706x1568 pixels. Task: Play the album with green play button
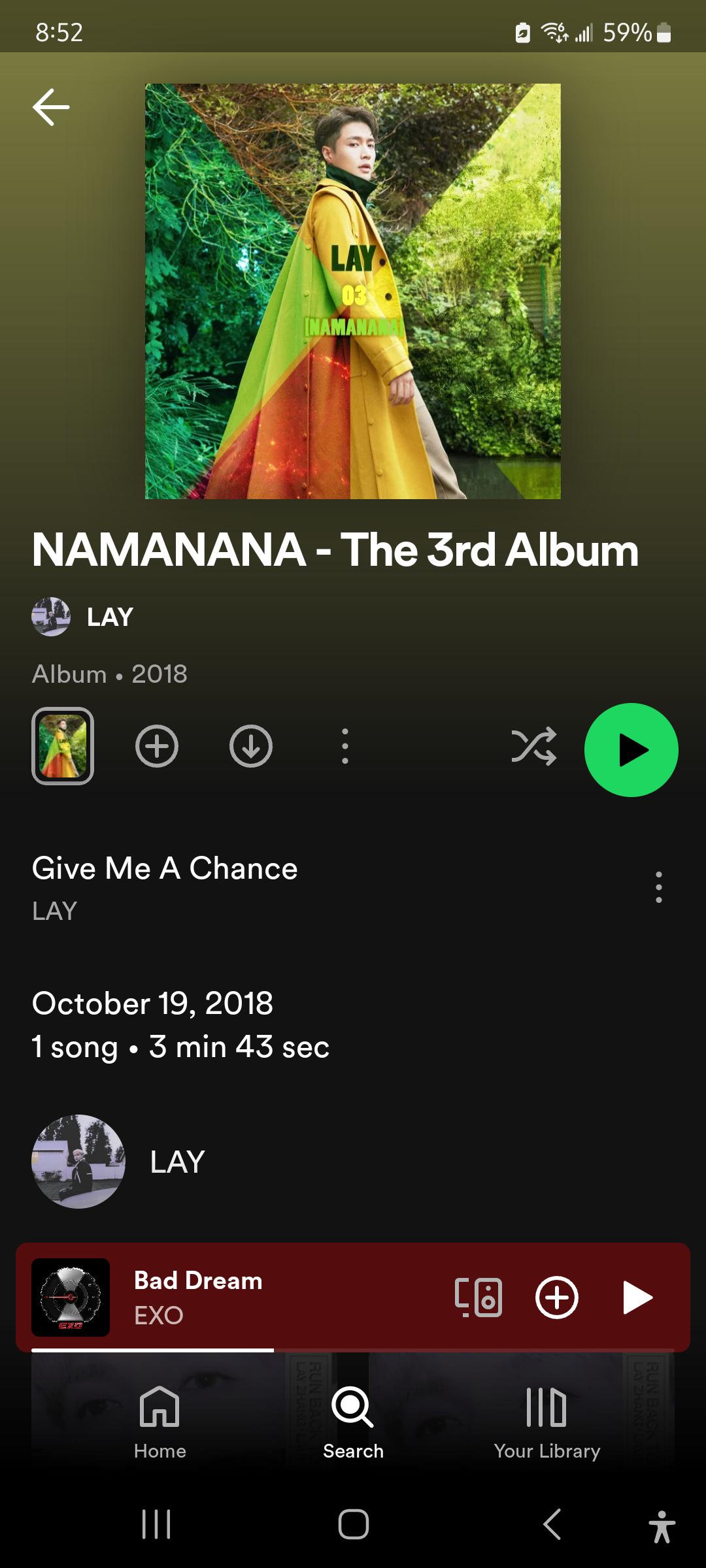point(631,749)
